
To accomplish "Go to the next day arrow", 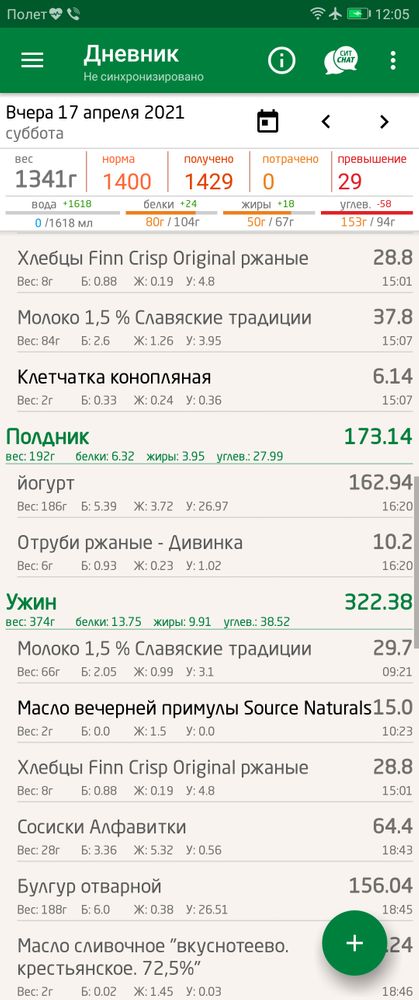I will 384,122.
